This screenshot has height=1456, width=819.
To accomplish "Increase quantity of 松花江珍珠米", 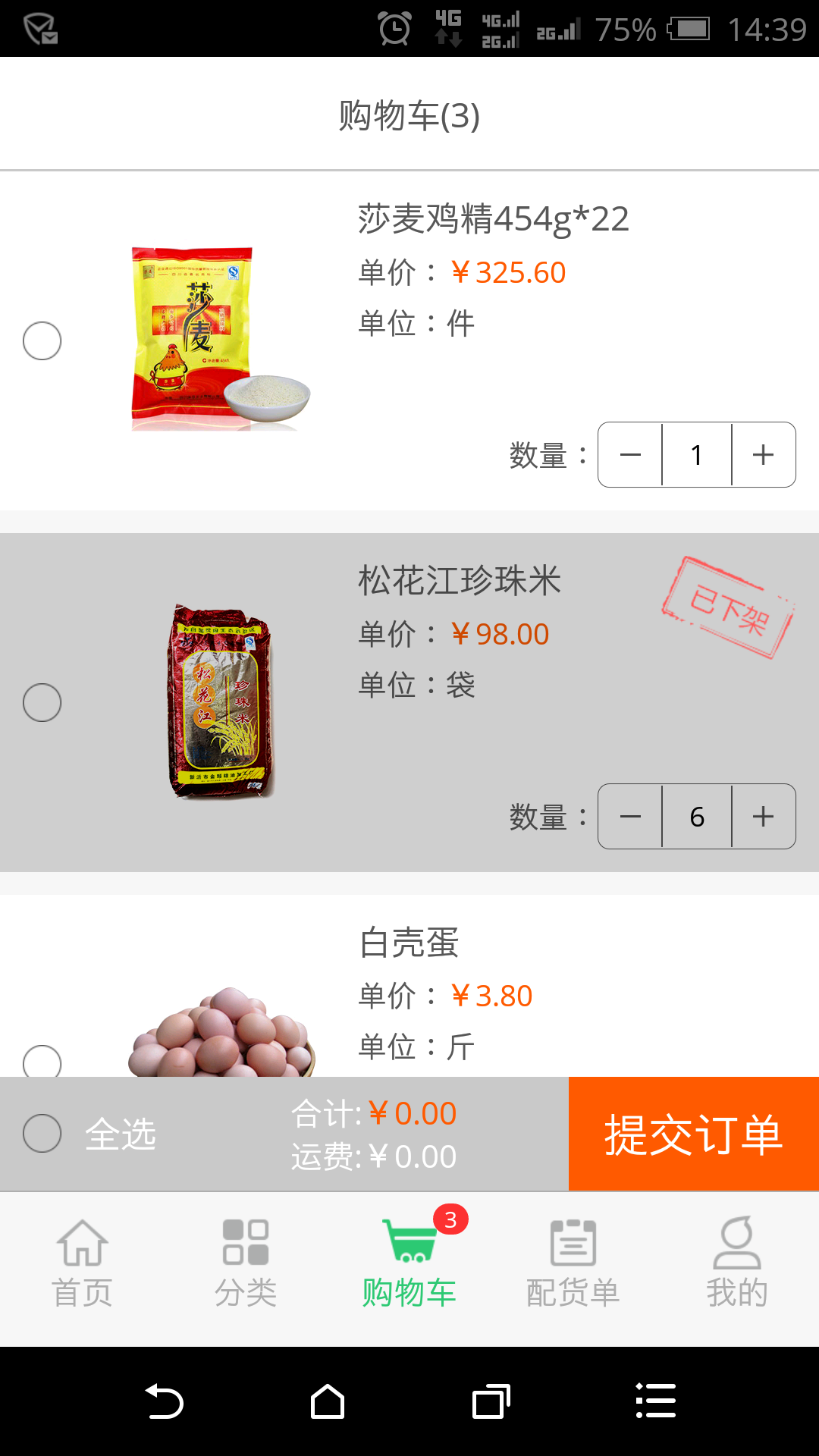I will click(x=763, y=817).
